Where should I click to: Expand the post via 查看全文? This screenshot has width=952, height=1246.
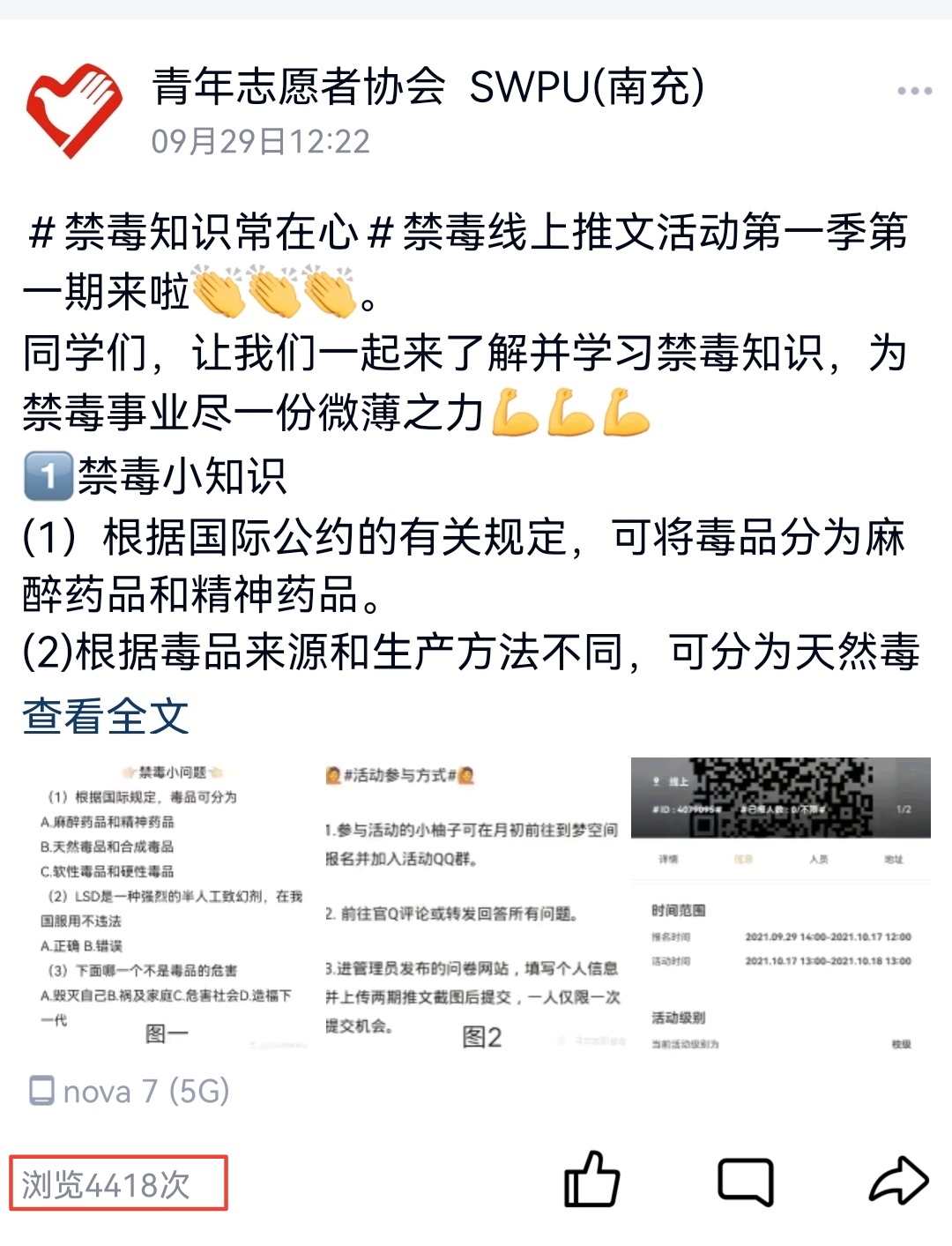coord(106,716)
